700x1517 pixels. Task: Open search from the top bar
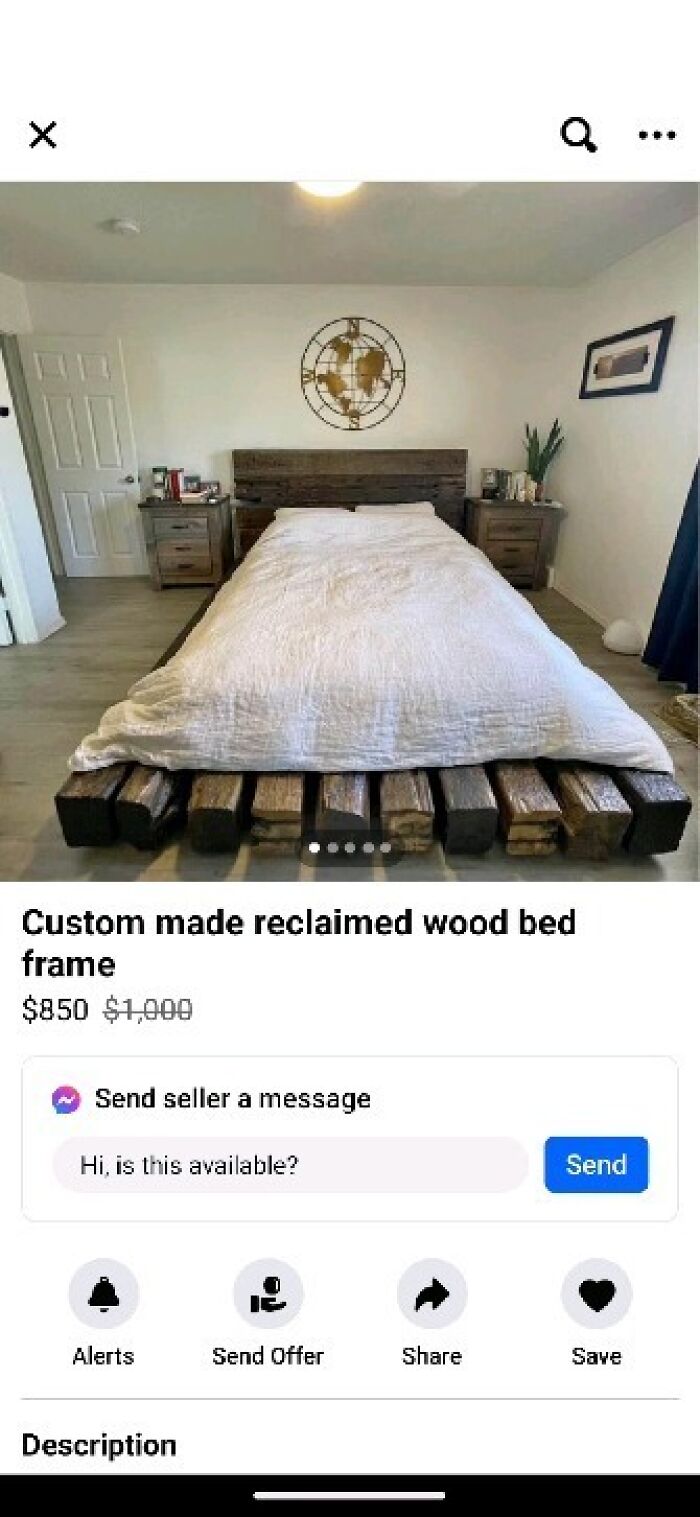click(578, 134)
